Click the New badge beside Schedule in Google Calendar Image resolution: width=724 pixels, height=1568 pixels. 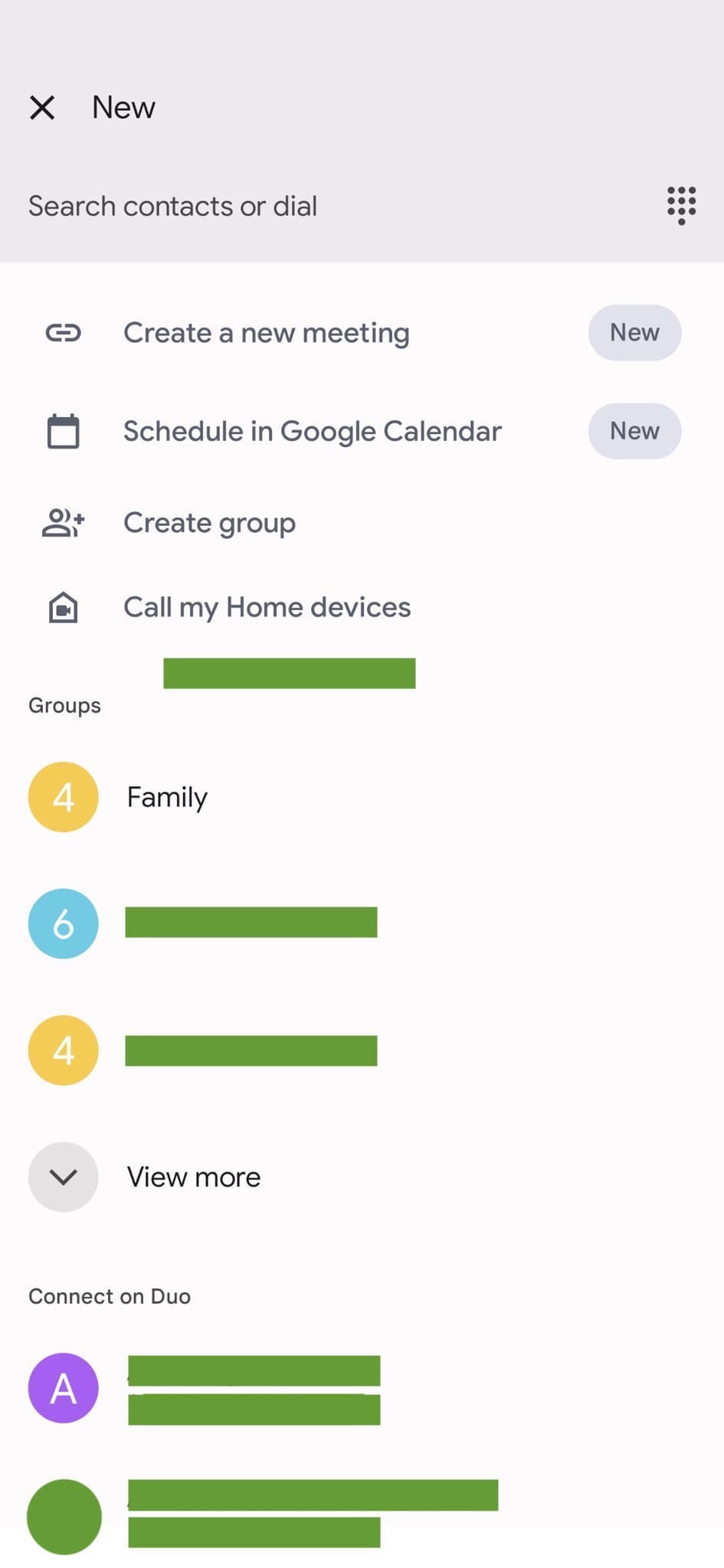(634, 430)
